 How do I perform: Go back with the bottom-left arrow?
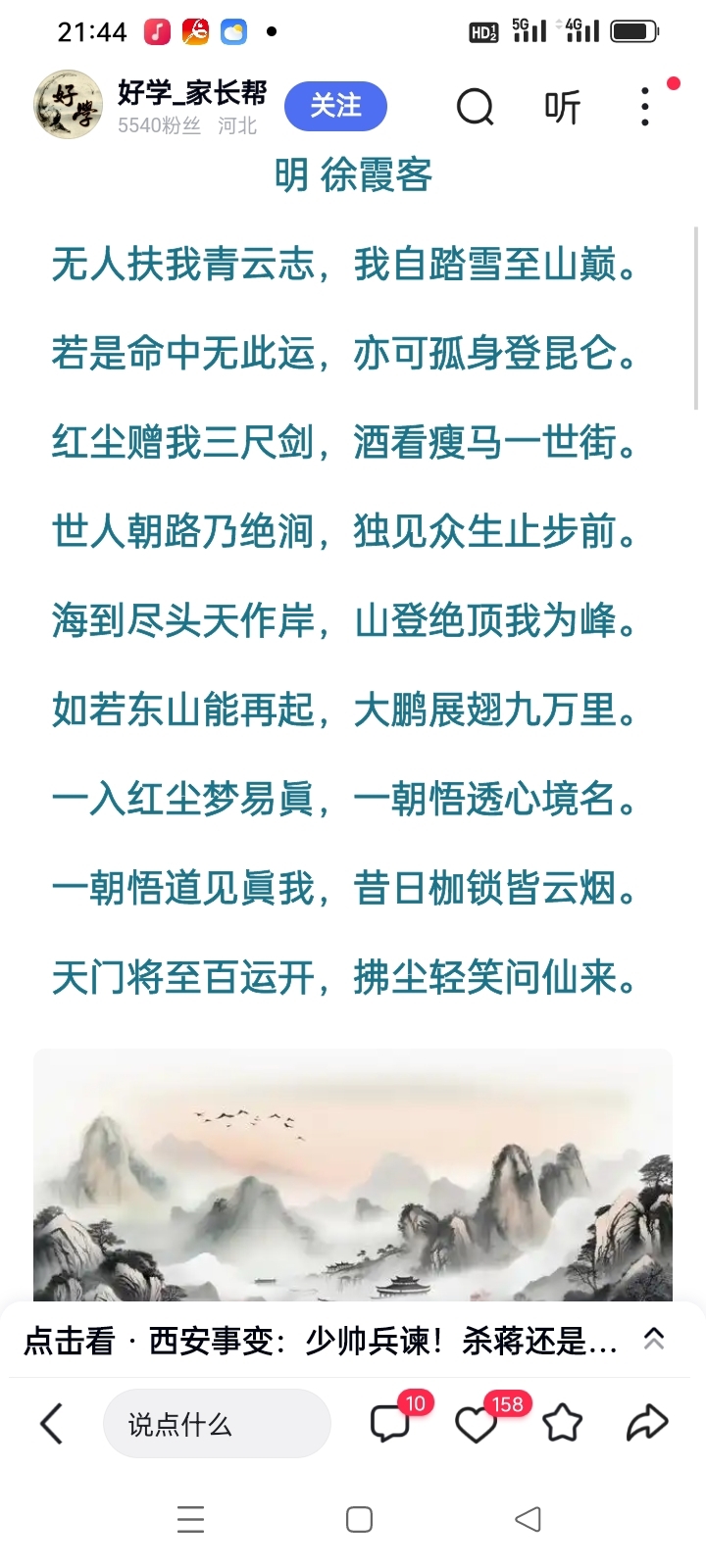(x=51, y=1424)
